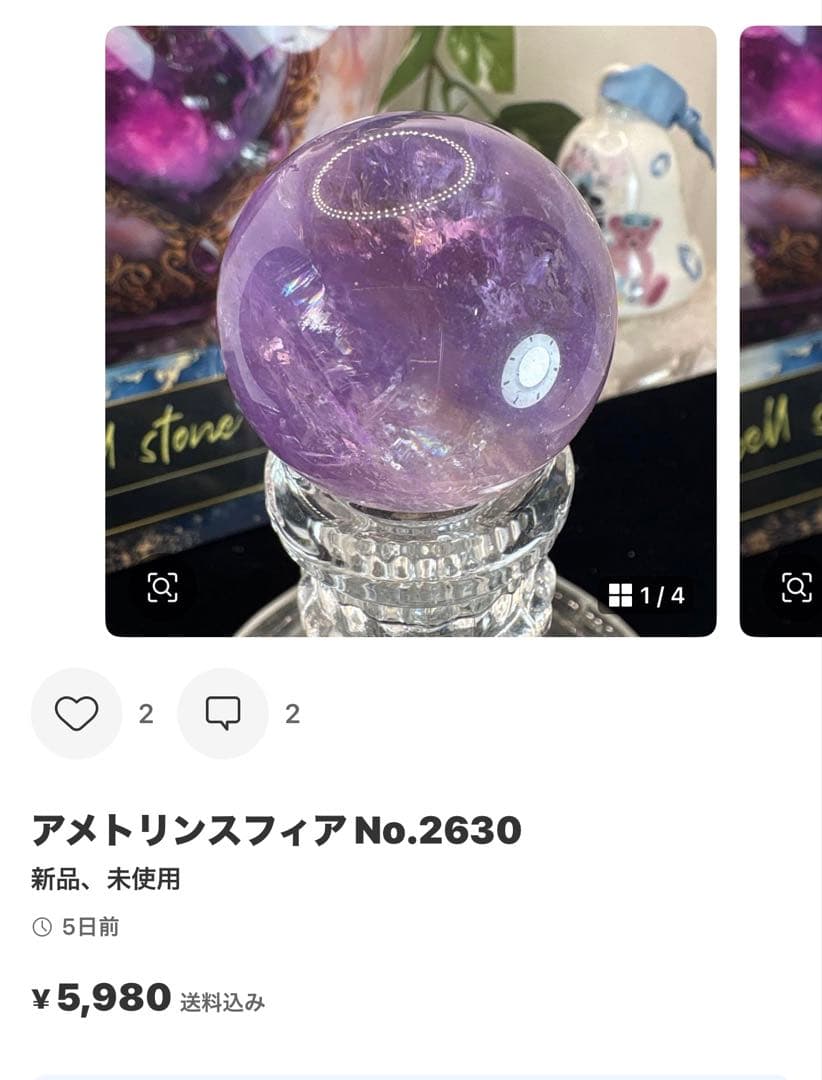Click the 送料込み shipping label
The width and height of the screenshot is (822, 1080).
point(221,999)
